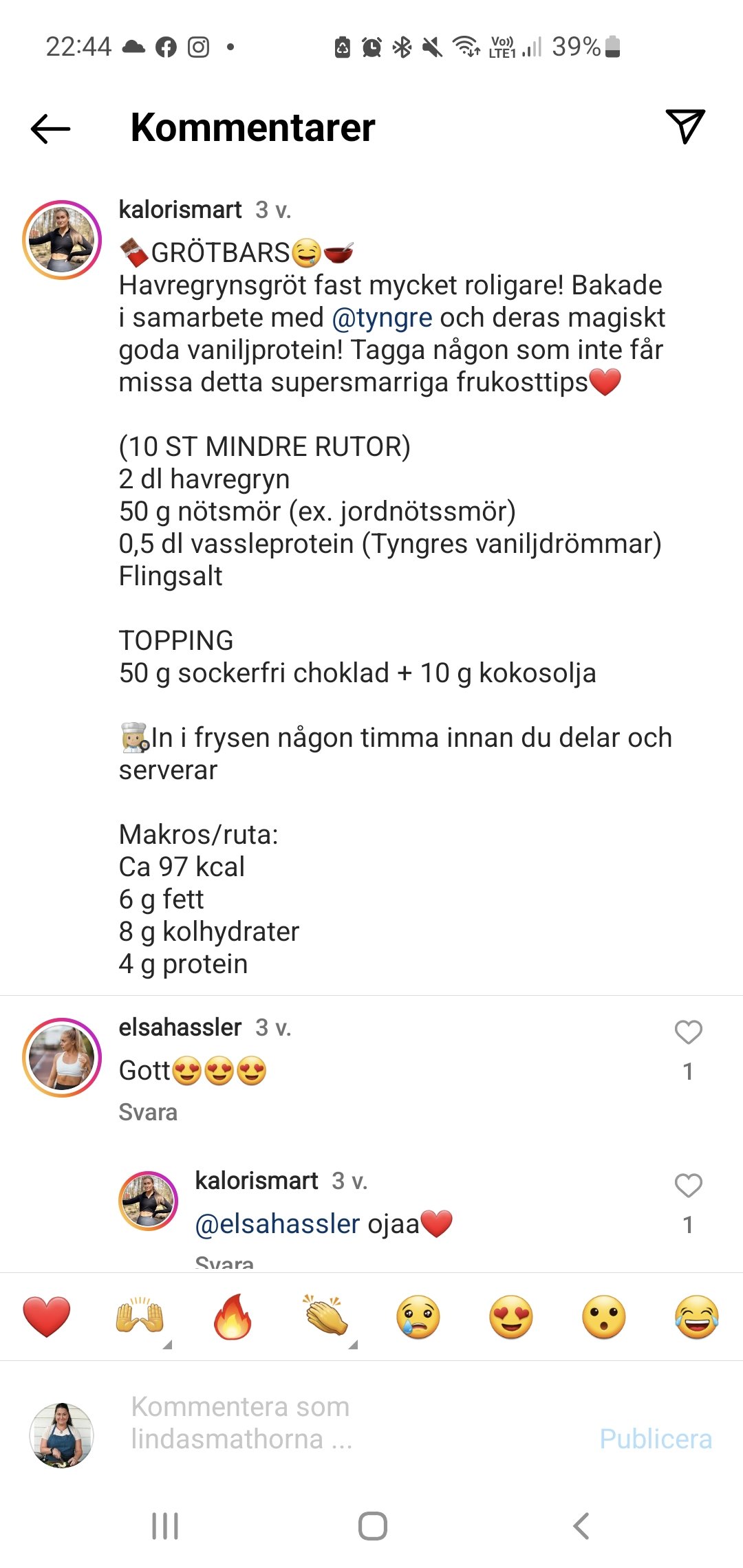Screen dimensions: 743x1568
Task: Insert the crying face quick emoji
Action: pyautogui.click(x=418, y=1317)
